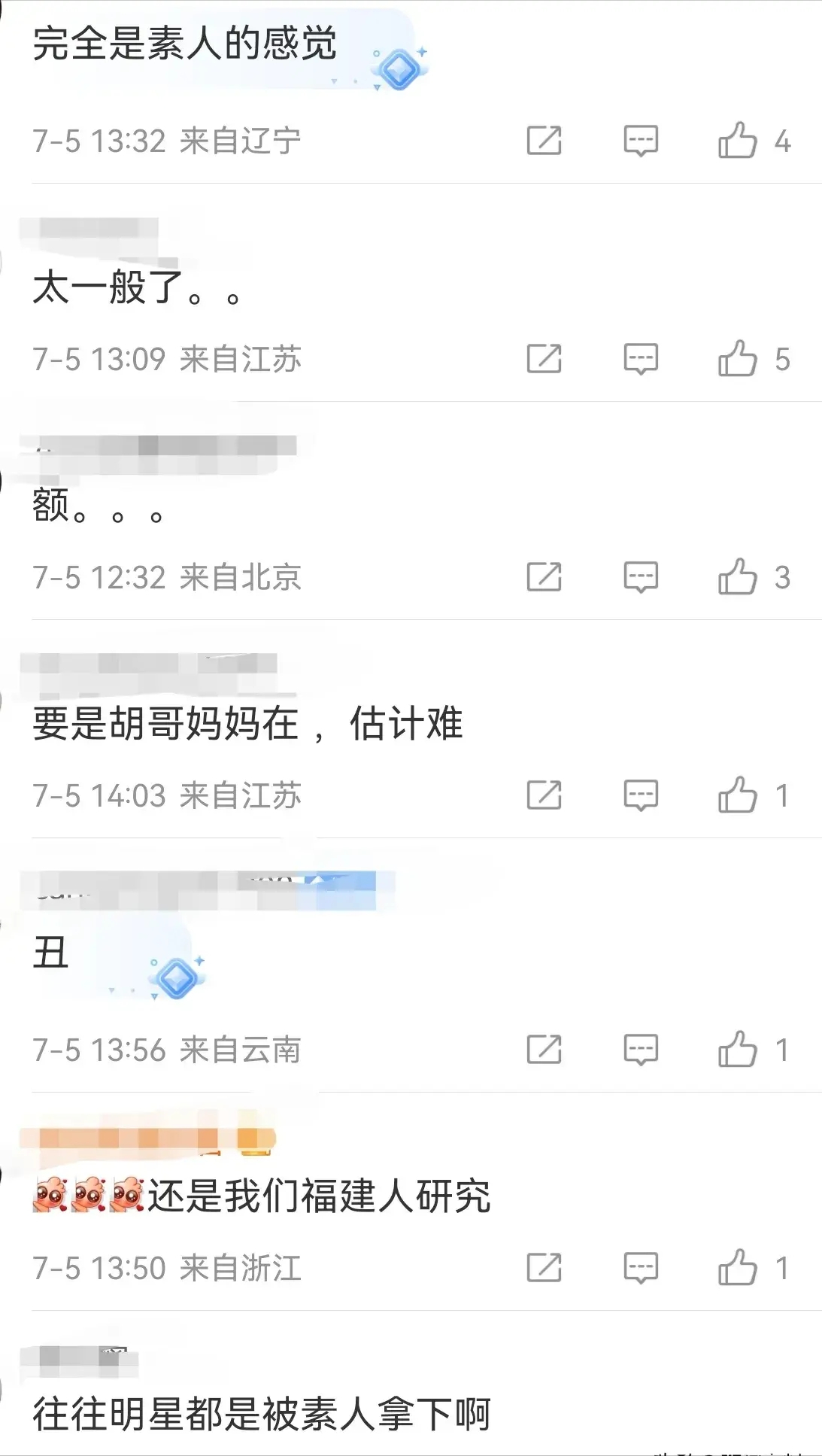Image resolution: width=822 pixels, height=1456 pixels.
Task: Like the 额。。。 comment from 北京
Action: (x=737, y=577)
